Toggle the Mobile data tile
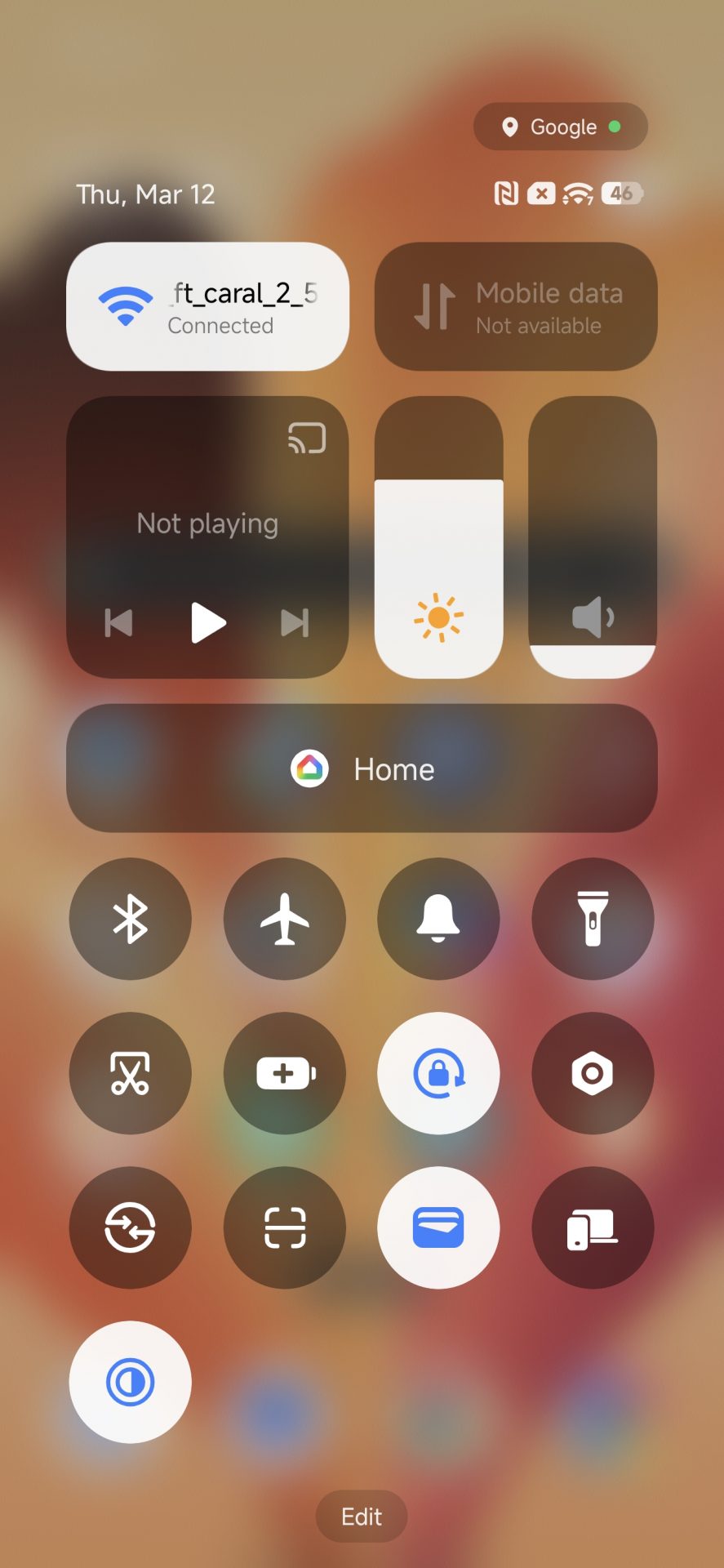Screen dimensions: 724x1568 coord(516,306)
